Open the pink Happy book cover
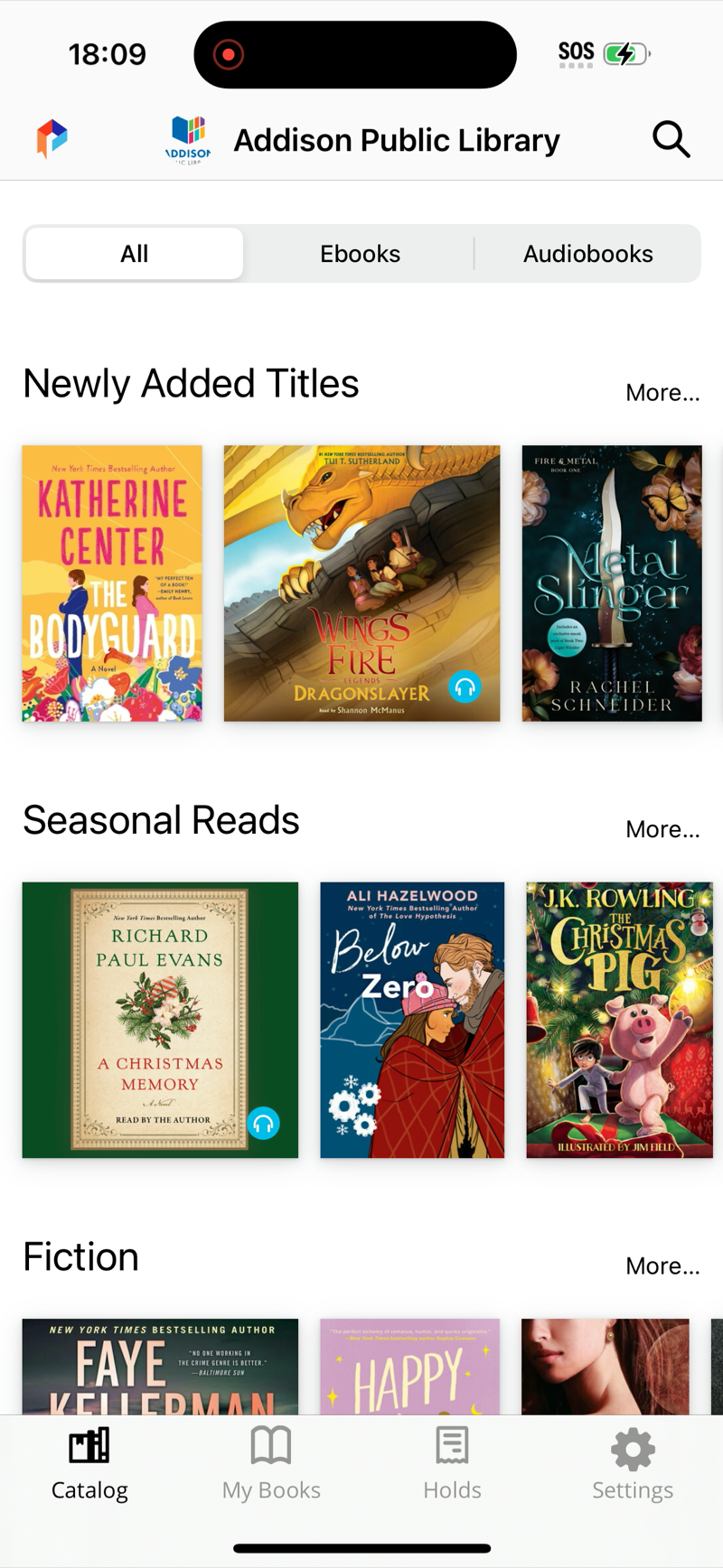The width and height of the screenshot is (723, 1568). pyautogui.click(x=410, y=1366)
